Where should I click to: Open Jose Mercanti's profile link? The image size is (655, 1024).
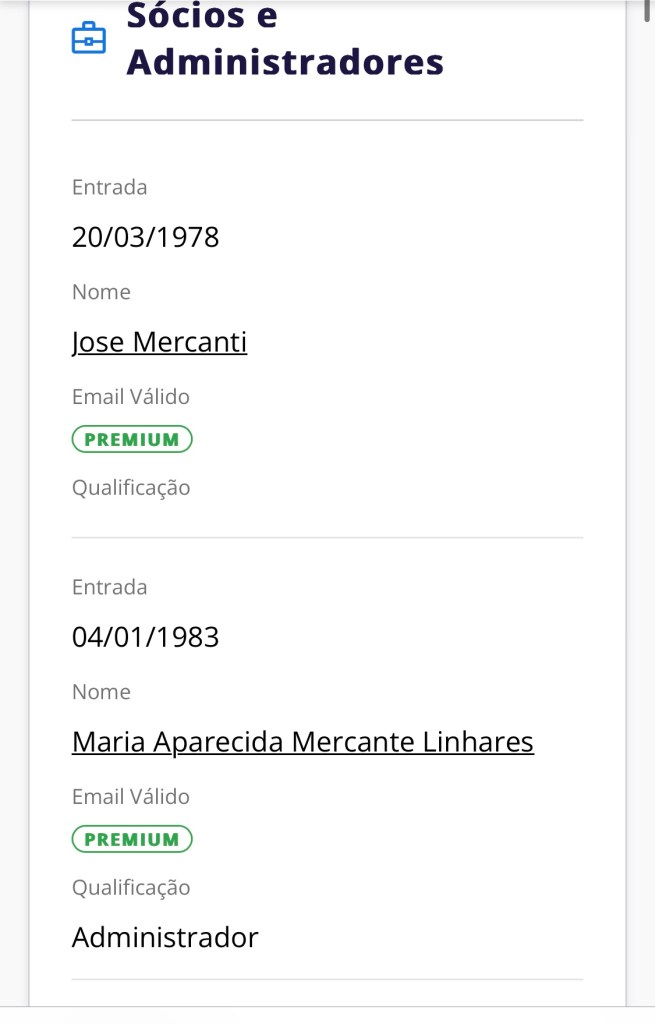click(159, 342)
